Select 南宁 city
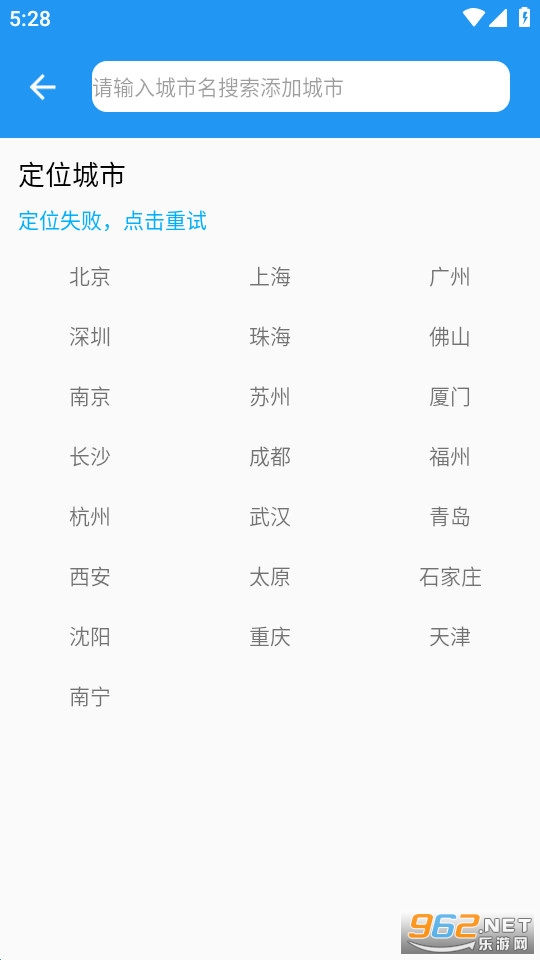Viewport: 540px width, 960px height. coord(90,697)
